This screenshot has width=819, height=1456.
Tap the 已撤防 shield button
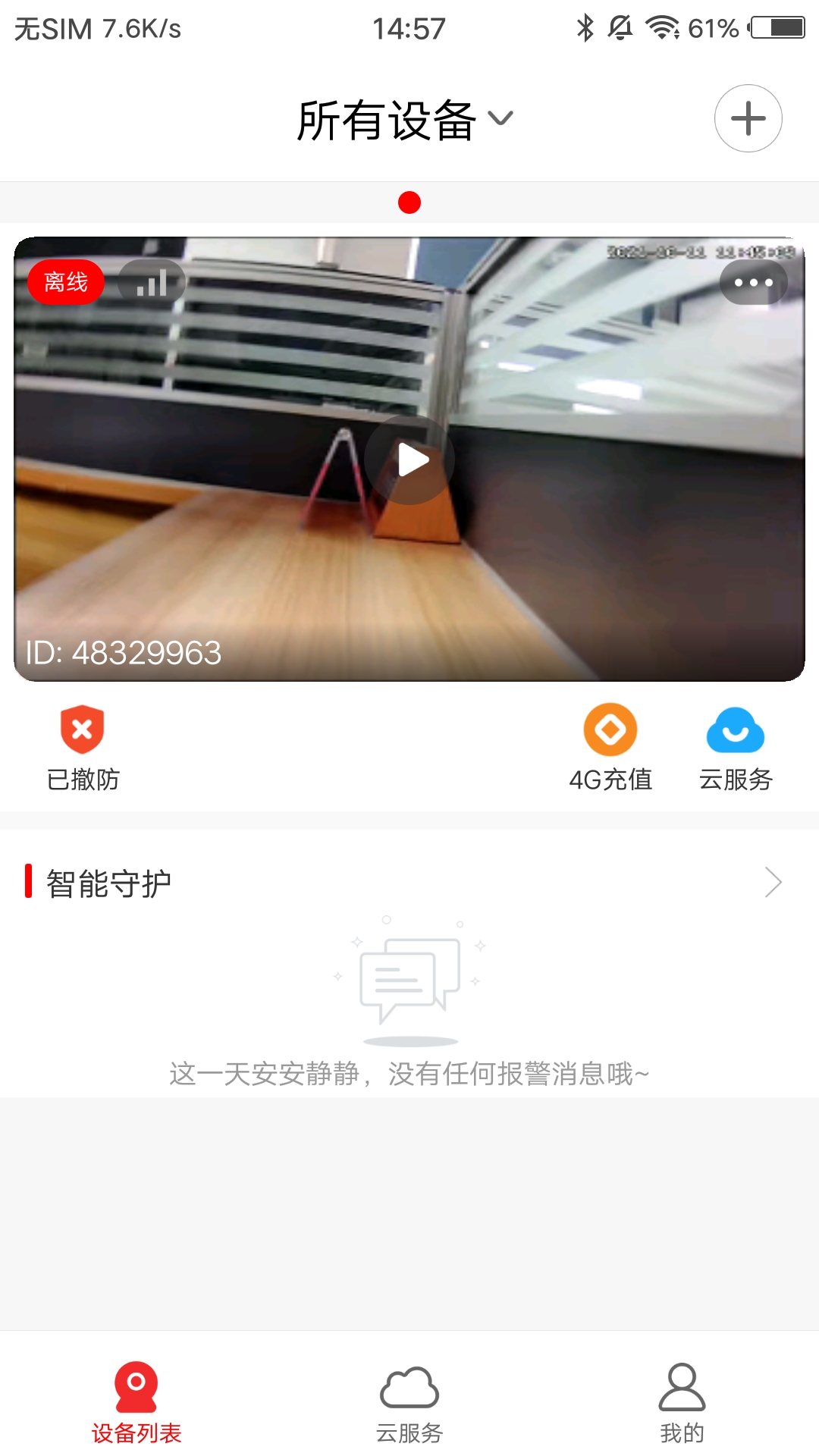[83, 748]
